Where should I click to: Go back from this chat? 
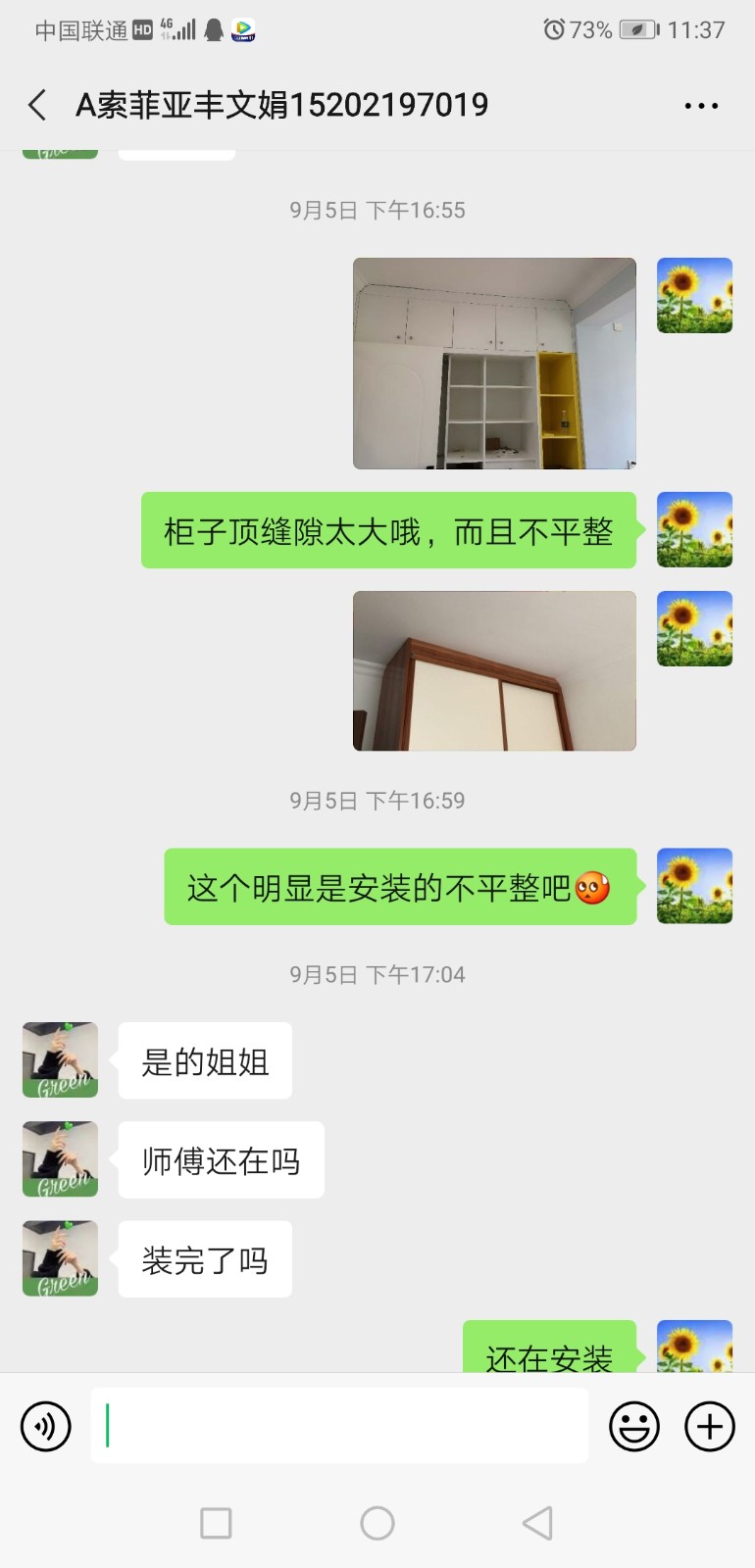(x=37, y=105)
